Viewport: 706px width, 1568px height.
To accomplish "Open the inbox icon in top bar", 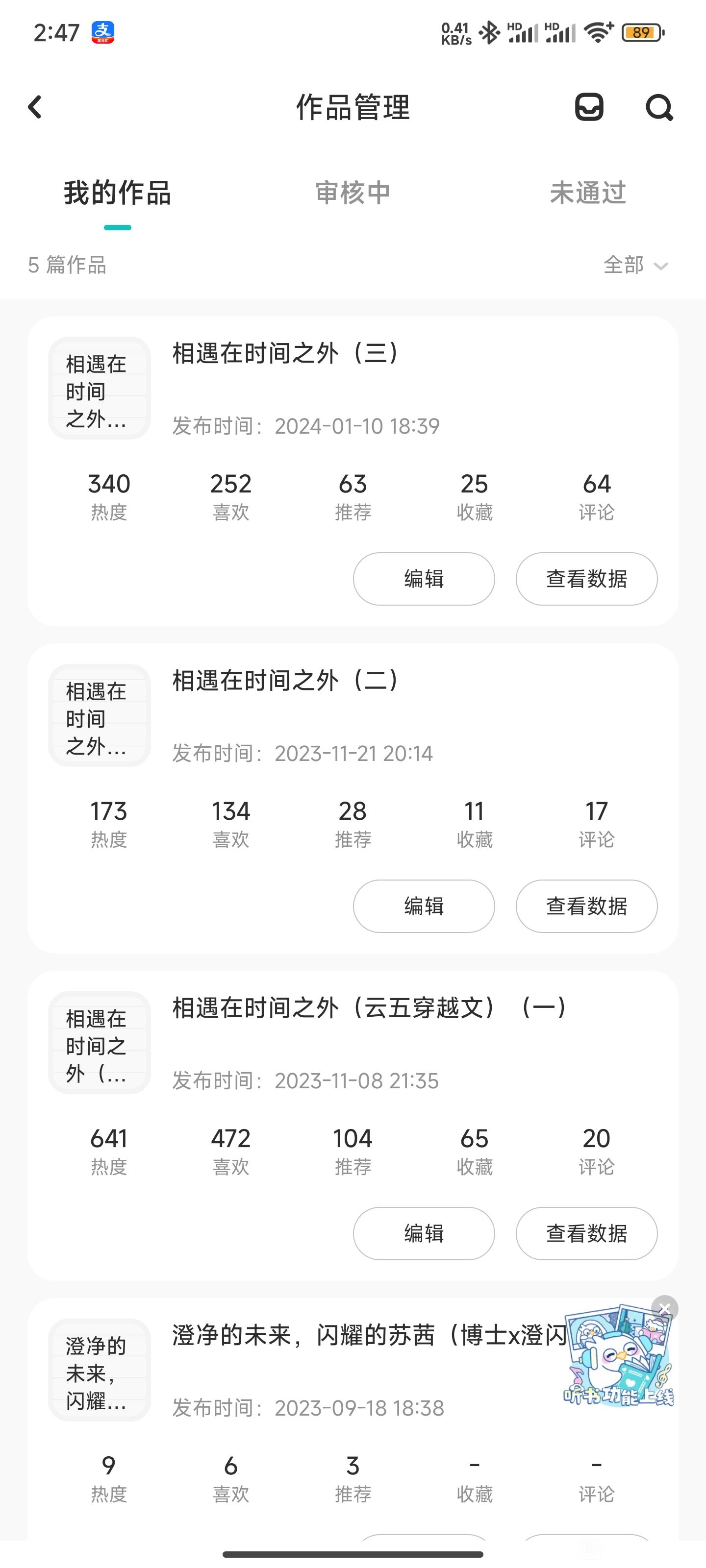I will pyautogui.click(x=589, y=107).
